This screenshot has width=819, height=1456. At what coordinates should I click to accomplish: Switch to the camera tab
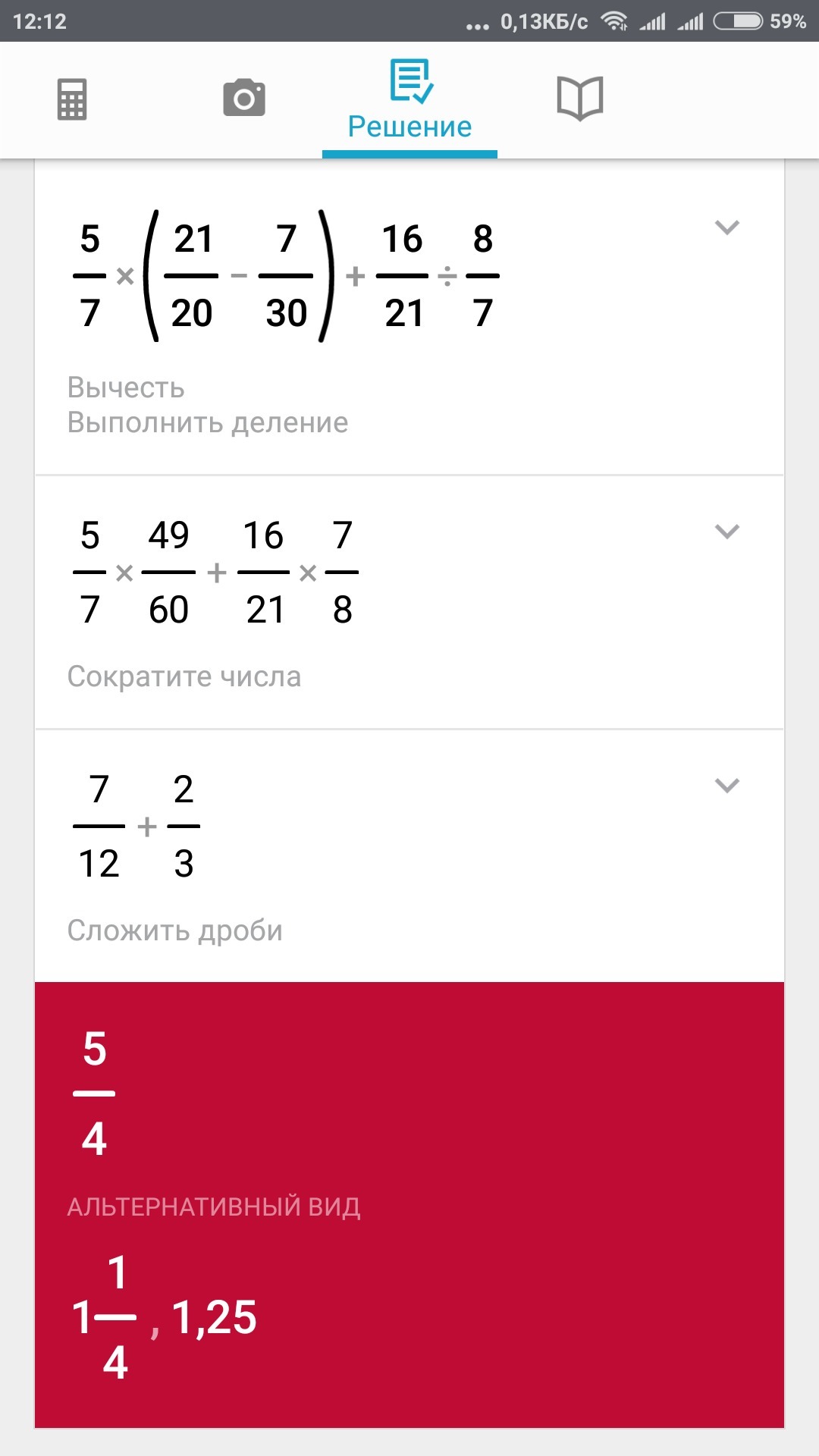click(244, 98)
